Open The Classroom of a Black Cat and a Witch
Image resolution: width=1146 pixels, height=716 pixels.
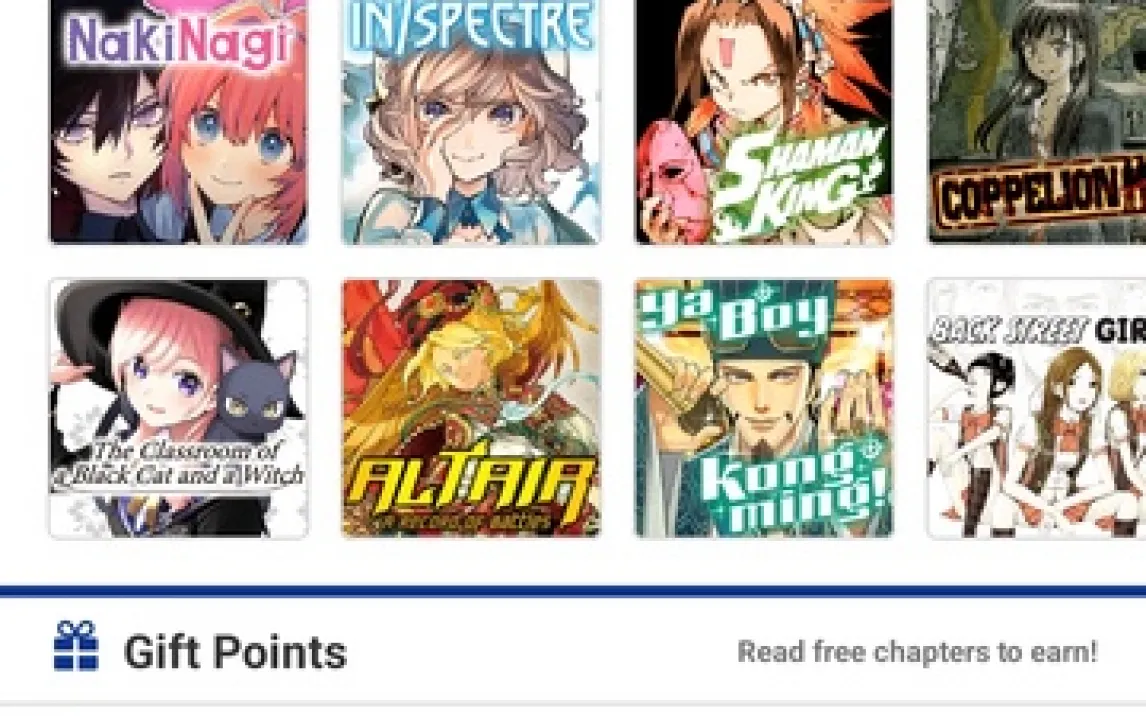click(178, 408)
